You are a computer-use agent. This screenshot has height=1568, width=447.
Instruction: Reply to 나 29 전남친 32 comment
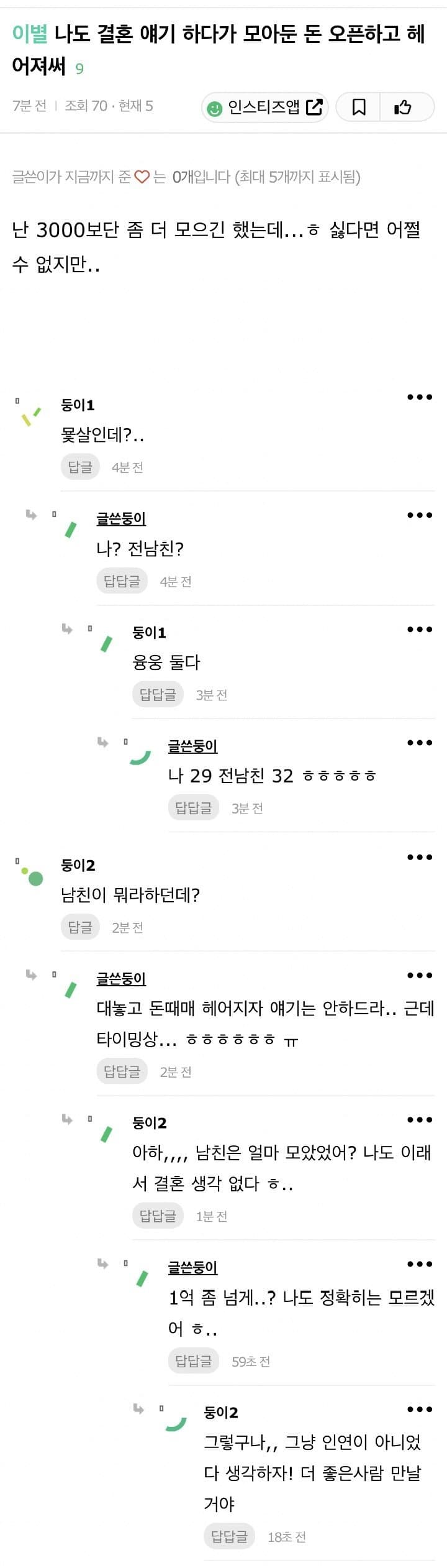coord(193,807)
